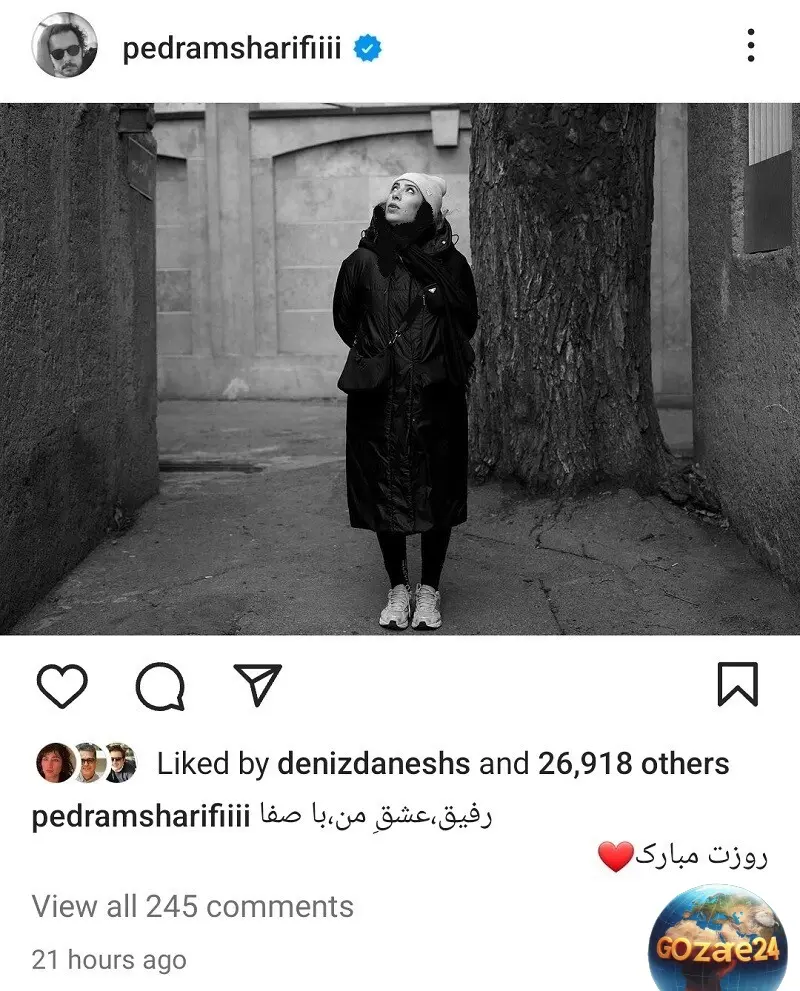This screenshot has width=800, height=991.
Task: Open the three-dot overflow menu
Action: click(x=751, y=46)
